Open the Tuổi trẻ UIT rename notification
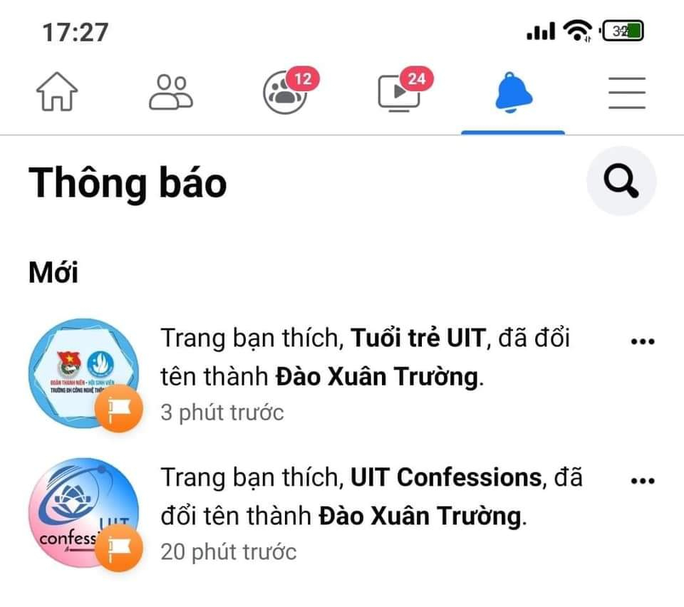The width and height of the screenshot is (684, 607). (x=370, y=374)
